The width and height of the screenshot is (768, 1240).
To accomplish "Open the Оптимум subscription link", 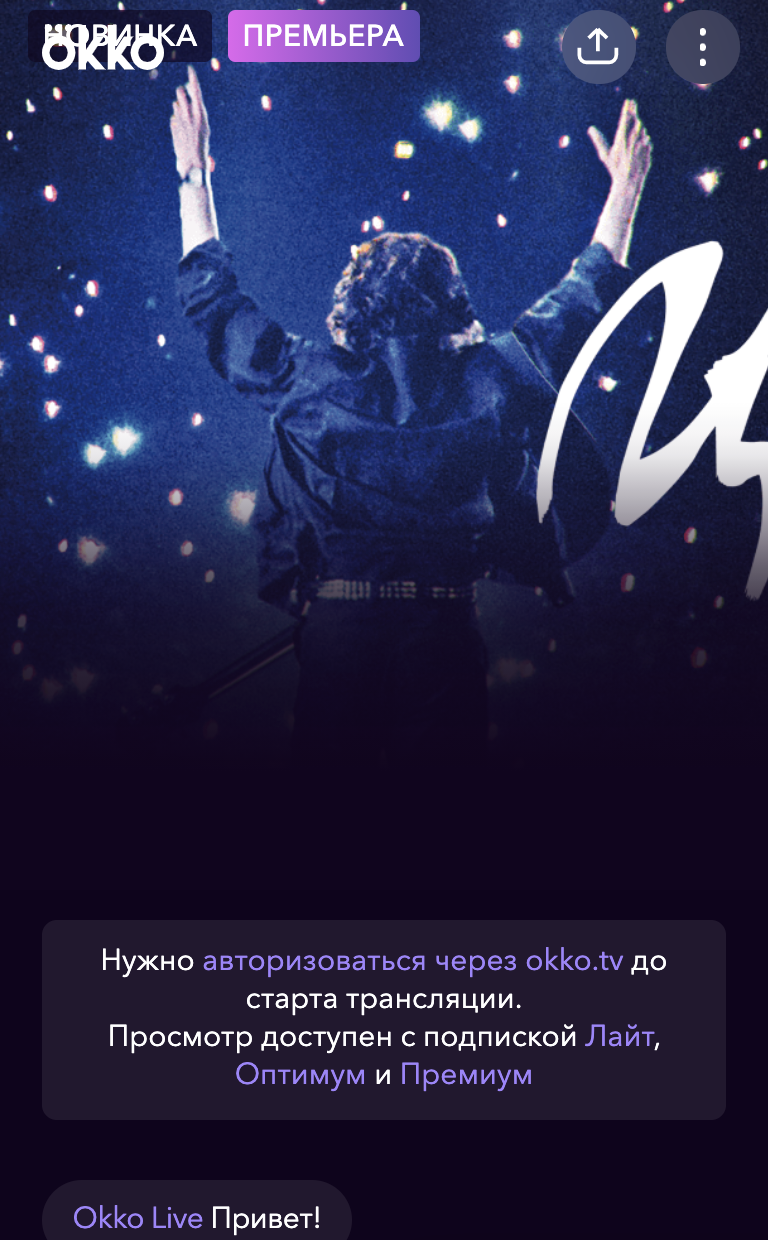I will (300, 1075).
